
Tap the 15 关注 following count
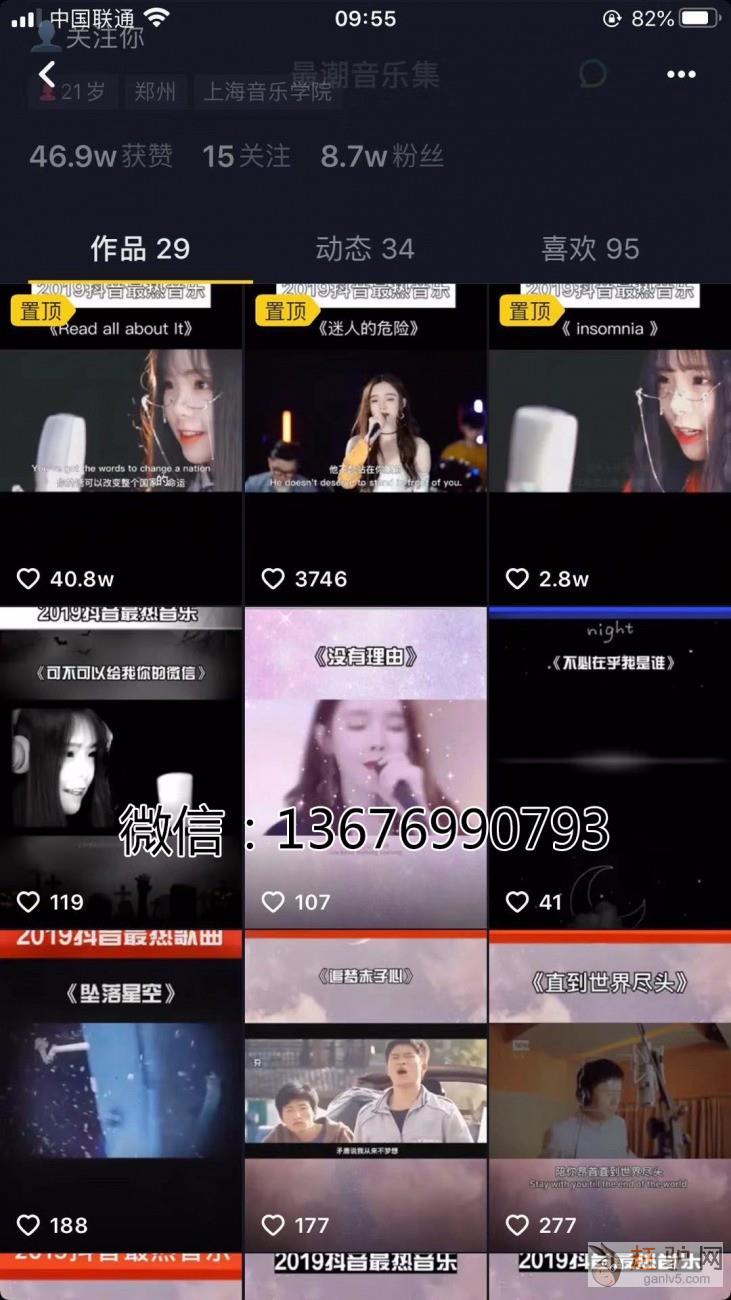click(x=246, y=156)
